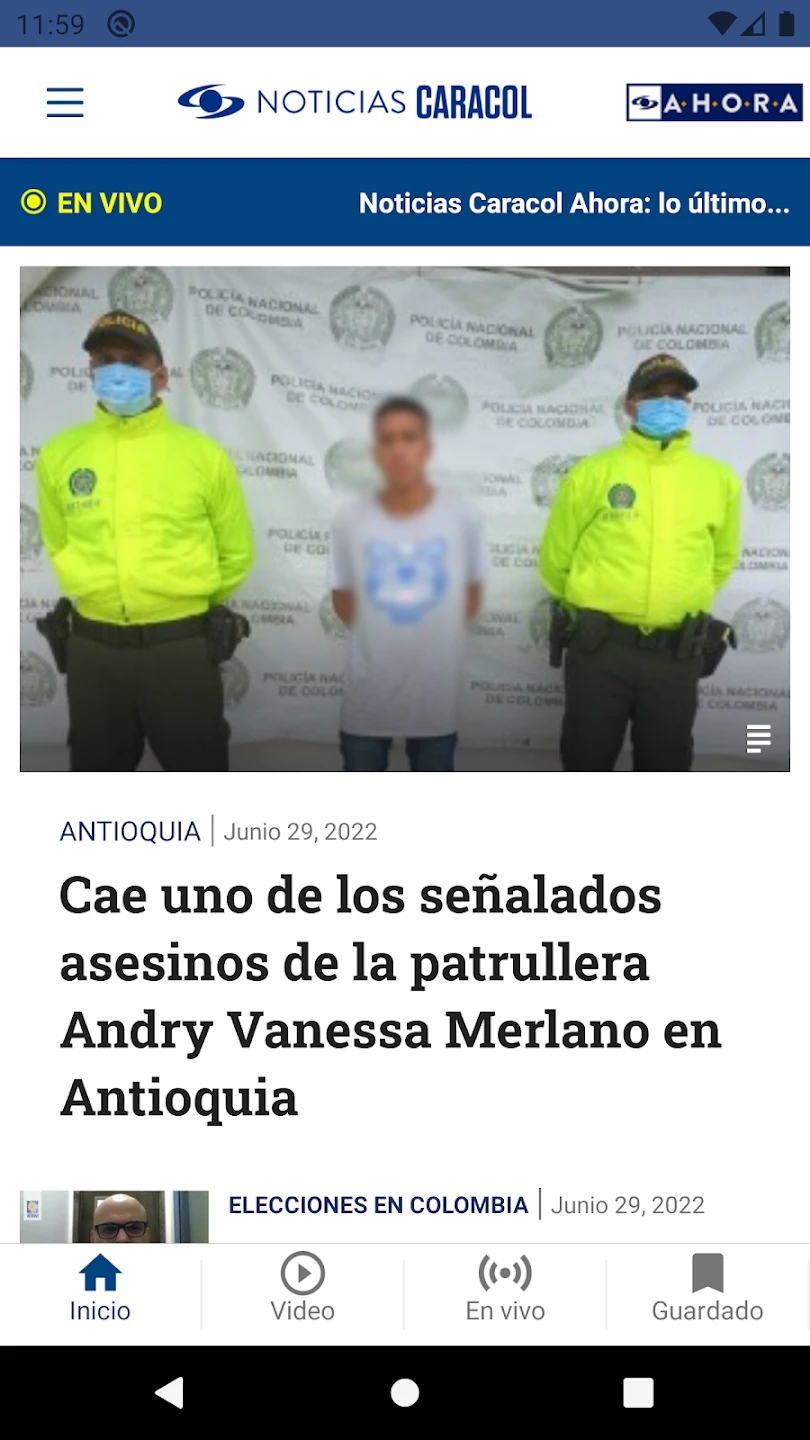Image resolution: width=810 pixels, height=1440 pixels.
Task: Open the hamburger drawer menu
Action: click(x=65, y=102)
